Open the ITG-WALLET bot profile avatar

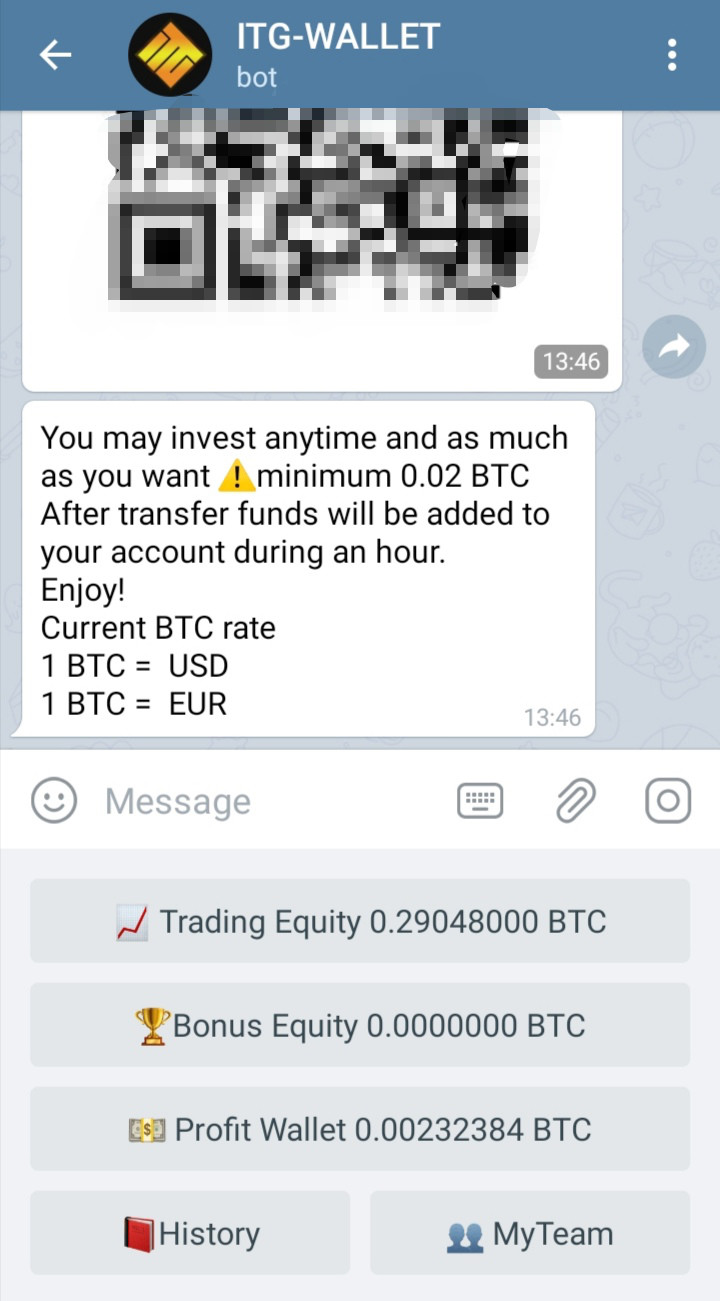170,55
